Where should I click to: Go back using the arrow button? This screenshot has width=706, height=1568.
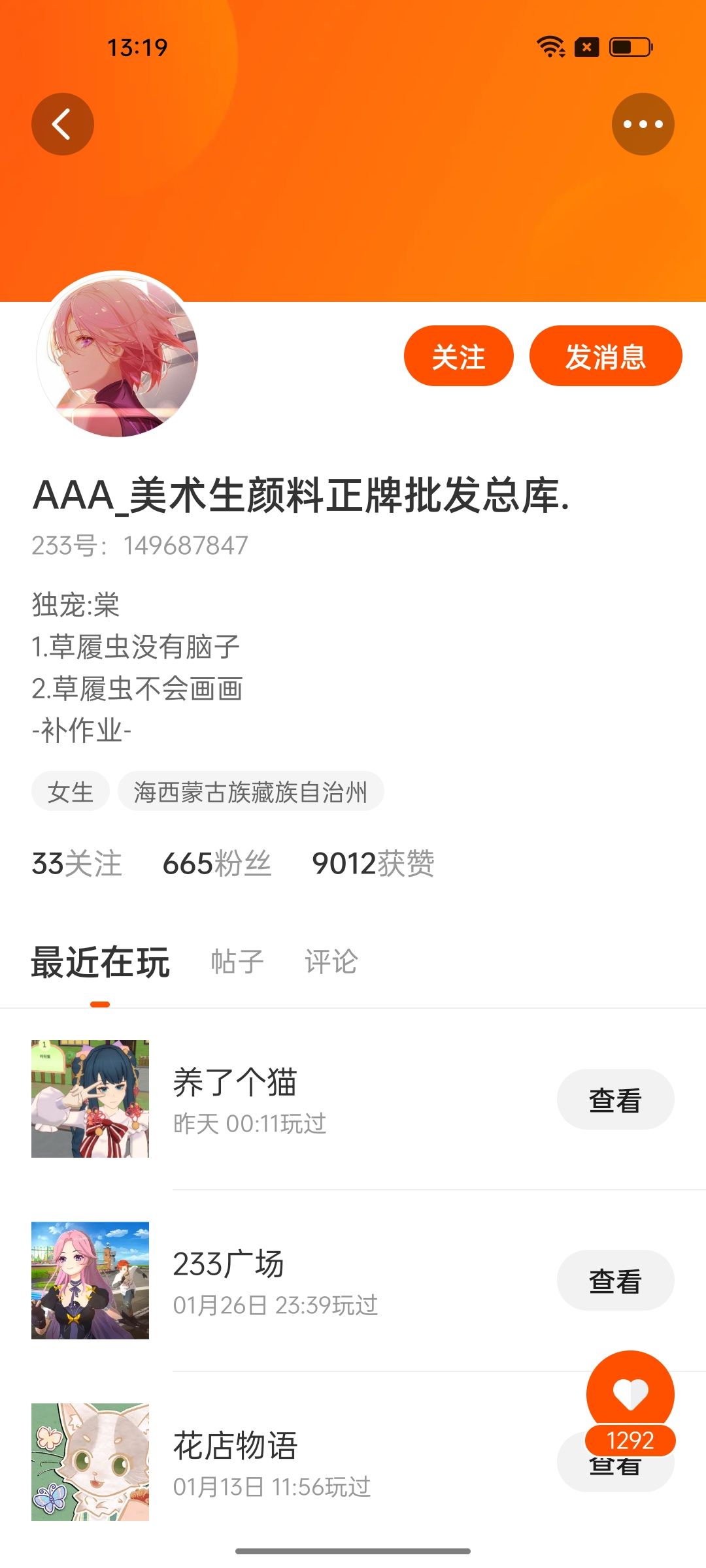click(63, 124)
